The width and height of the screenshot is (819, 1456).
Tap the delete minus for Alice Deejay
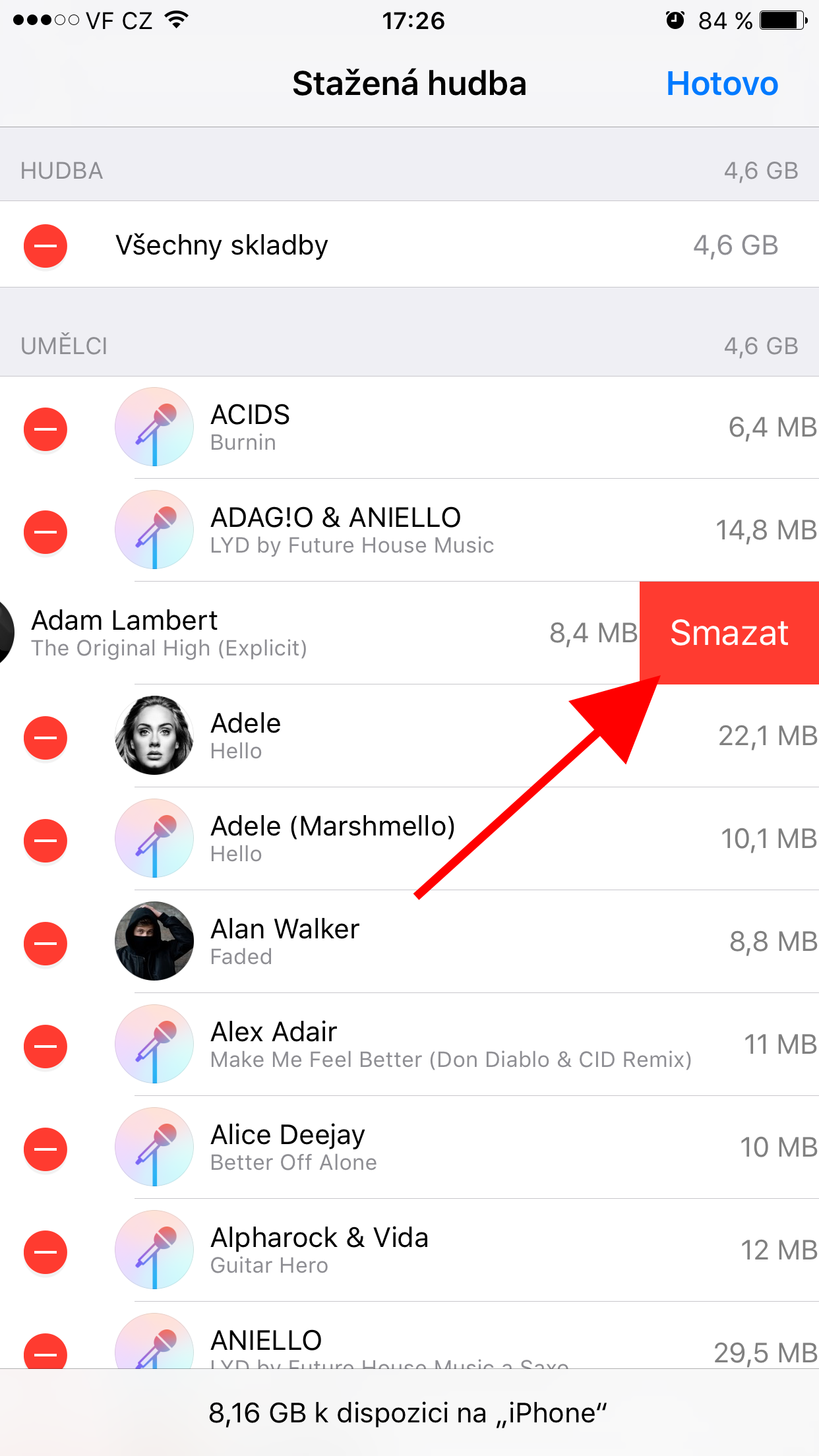click(x=45, y=1149)
